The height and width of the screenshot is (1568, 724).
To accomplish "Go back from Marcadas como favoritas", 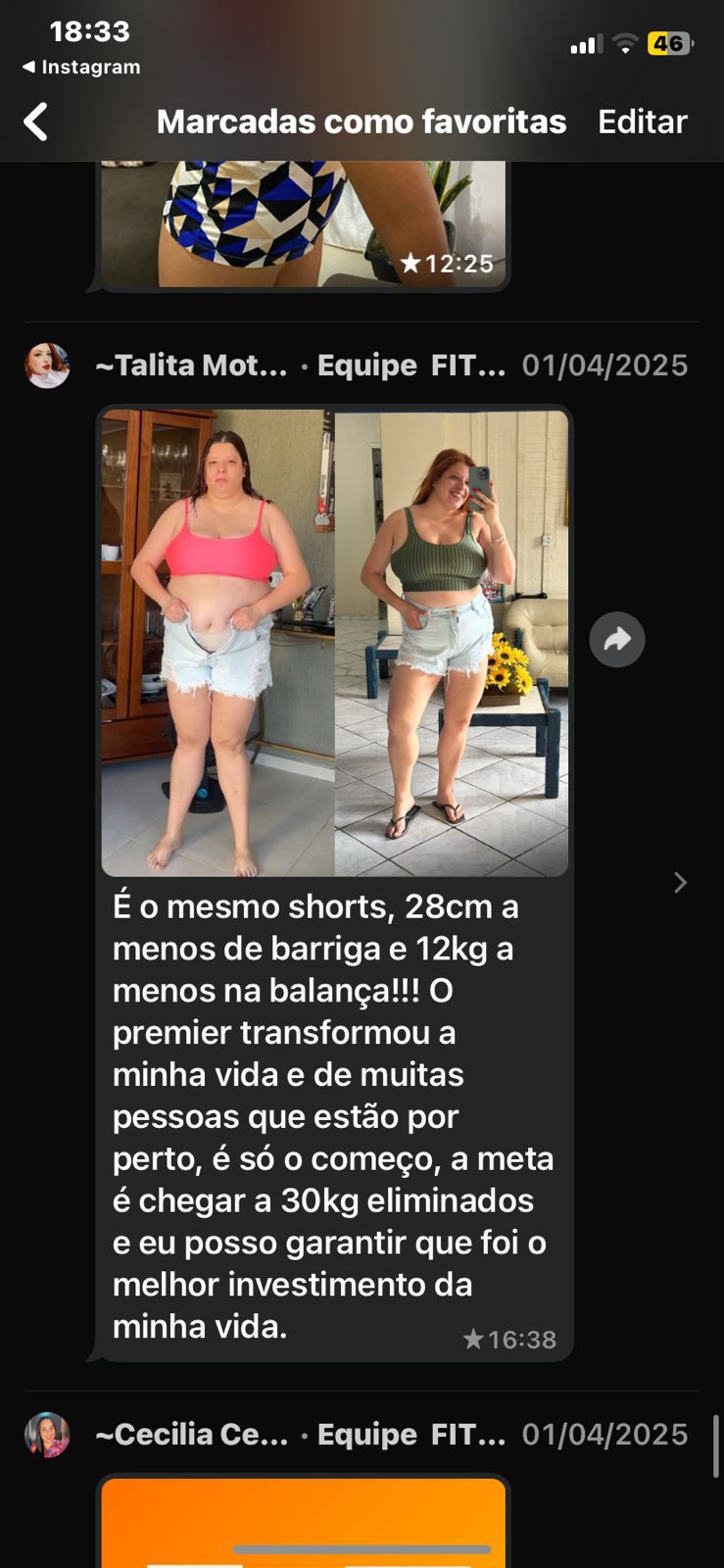I will tap(36, 122).
